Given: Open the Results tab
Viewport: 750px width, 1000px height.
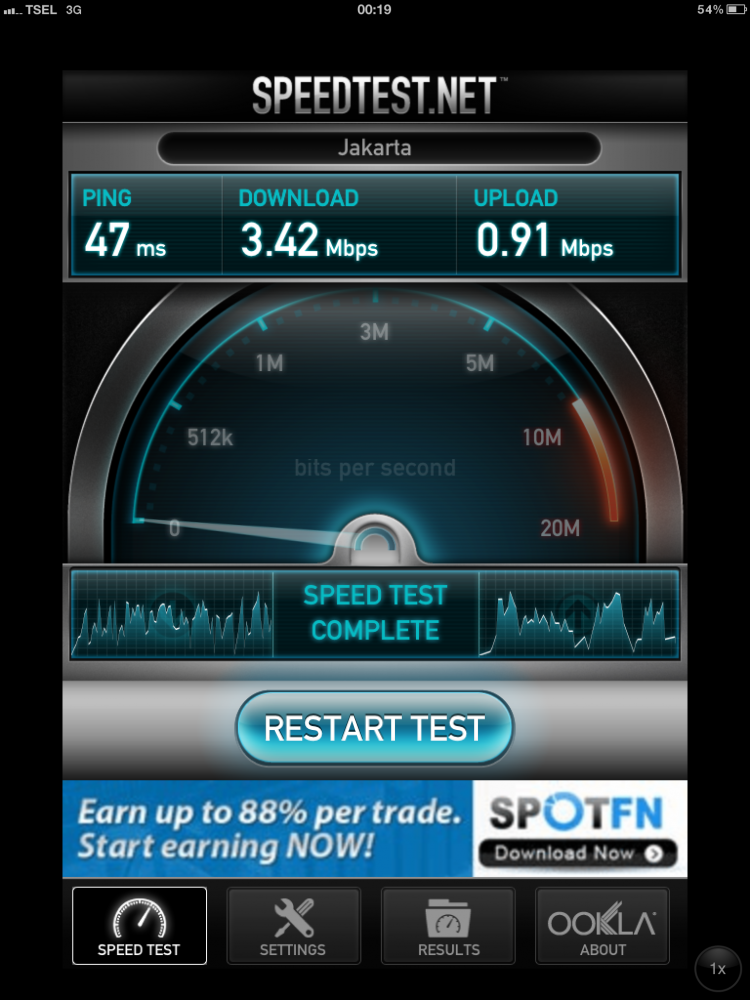Looking at the screenshot, I should pos(448,925).
